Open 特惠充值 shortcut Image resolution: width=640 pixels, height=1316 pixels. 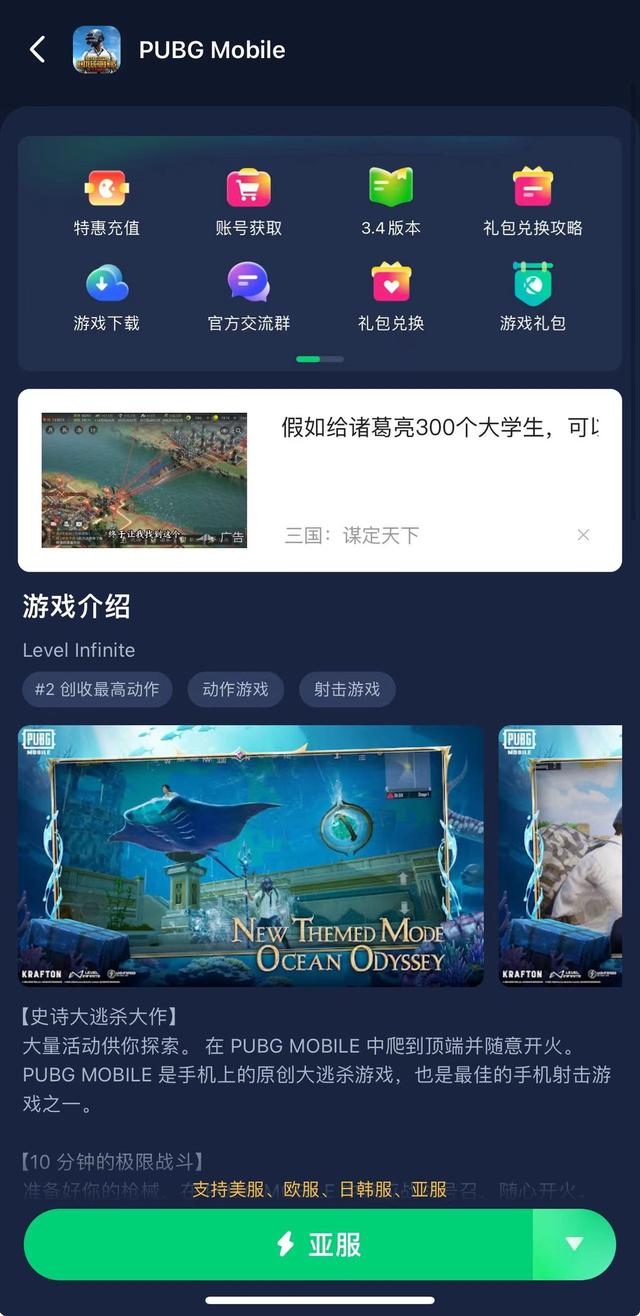(x=106, y=202)
